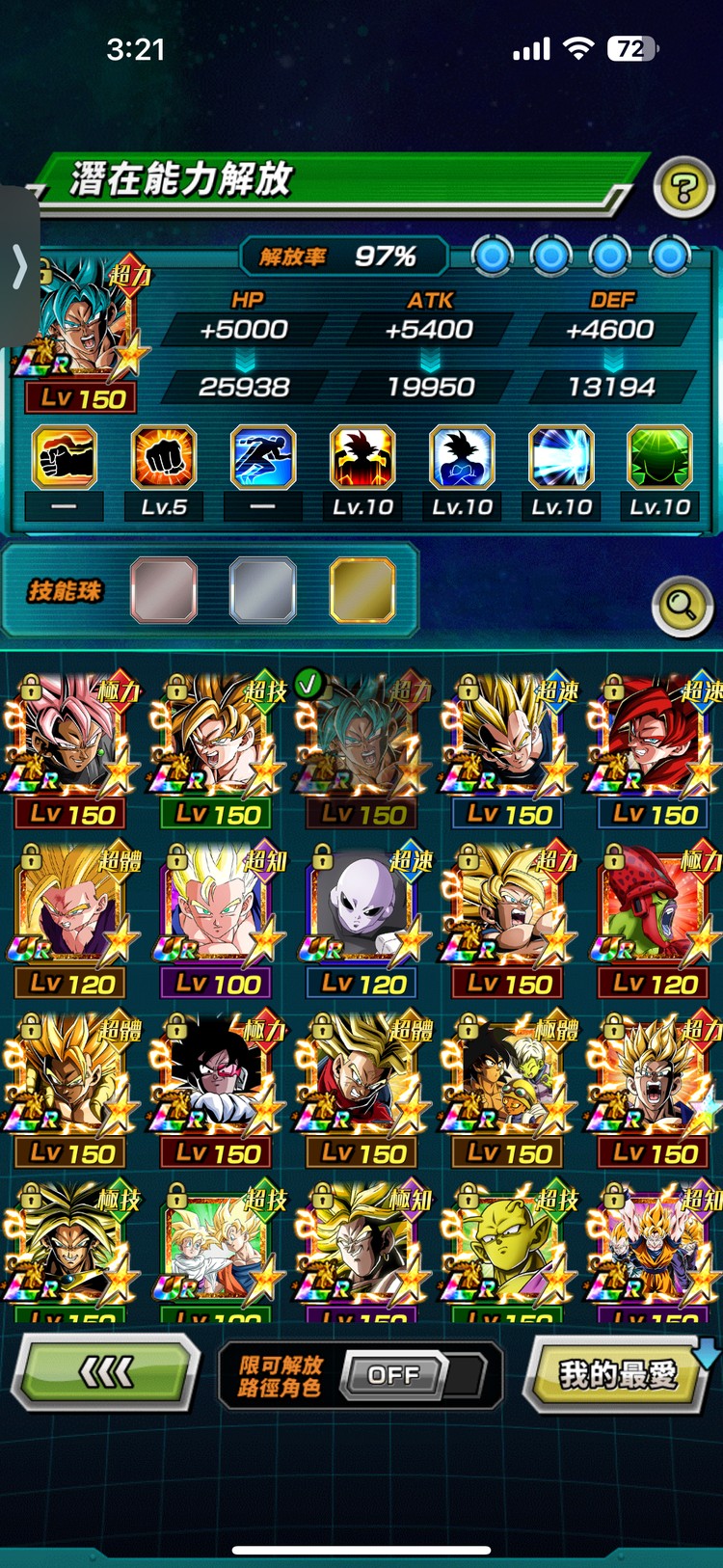723x1568 pixels.
Task: Select the Lv 150 極體 duo character
Action: pos(509,1082)
